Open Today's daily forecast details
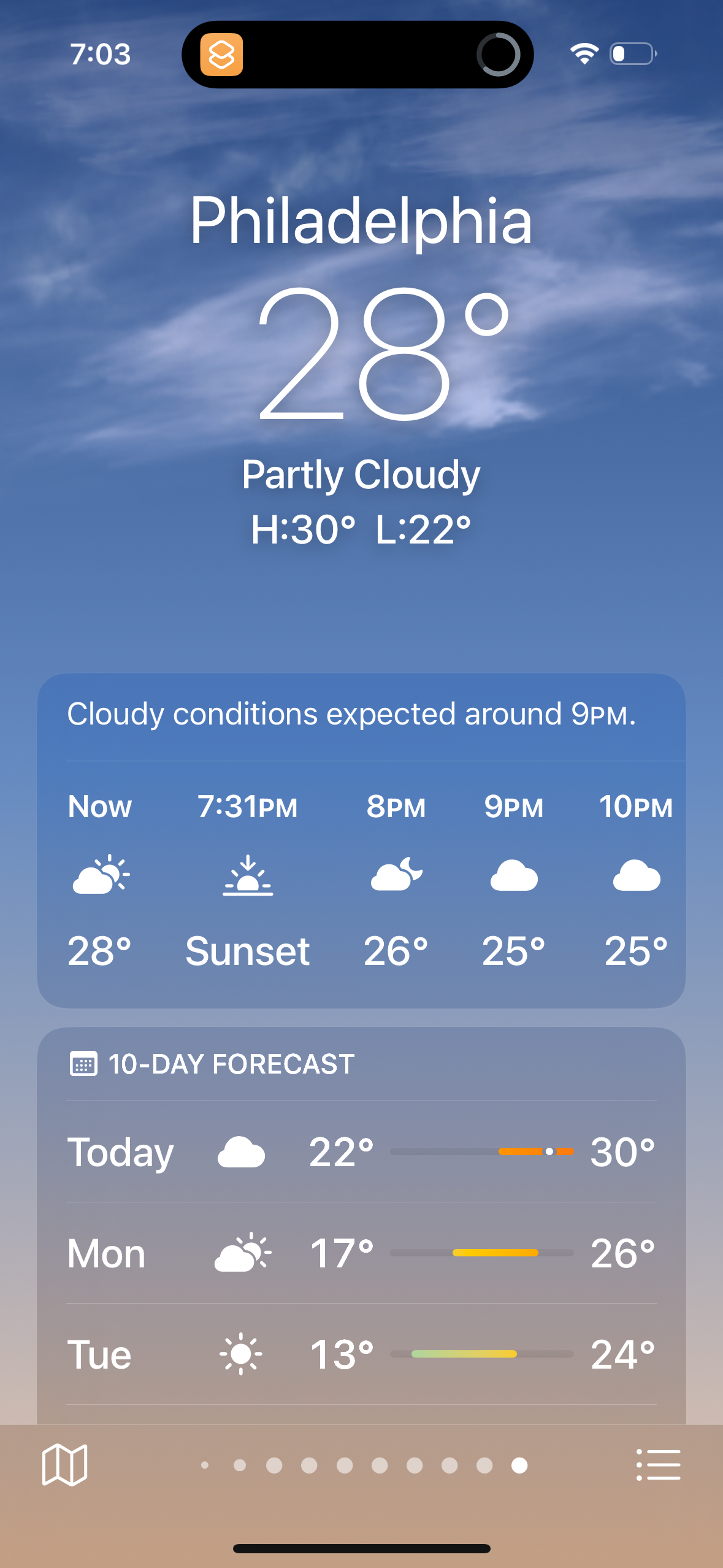The height and width of the screenshot is (1568, 723). pyautogui.click(x=361, y=1151)
